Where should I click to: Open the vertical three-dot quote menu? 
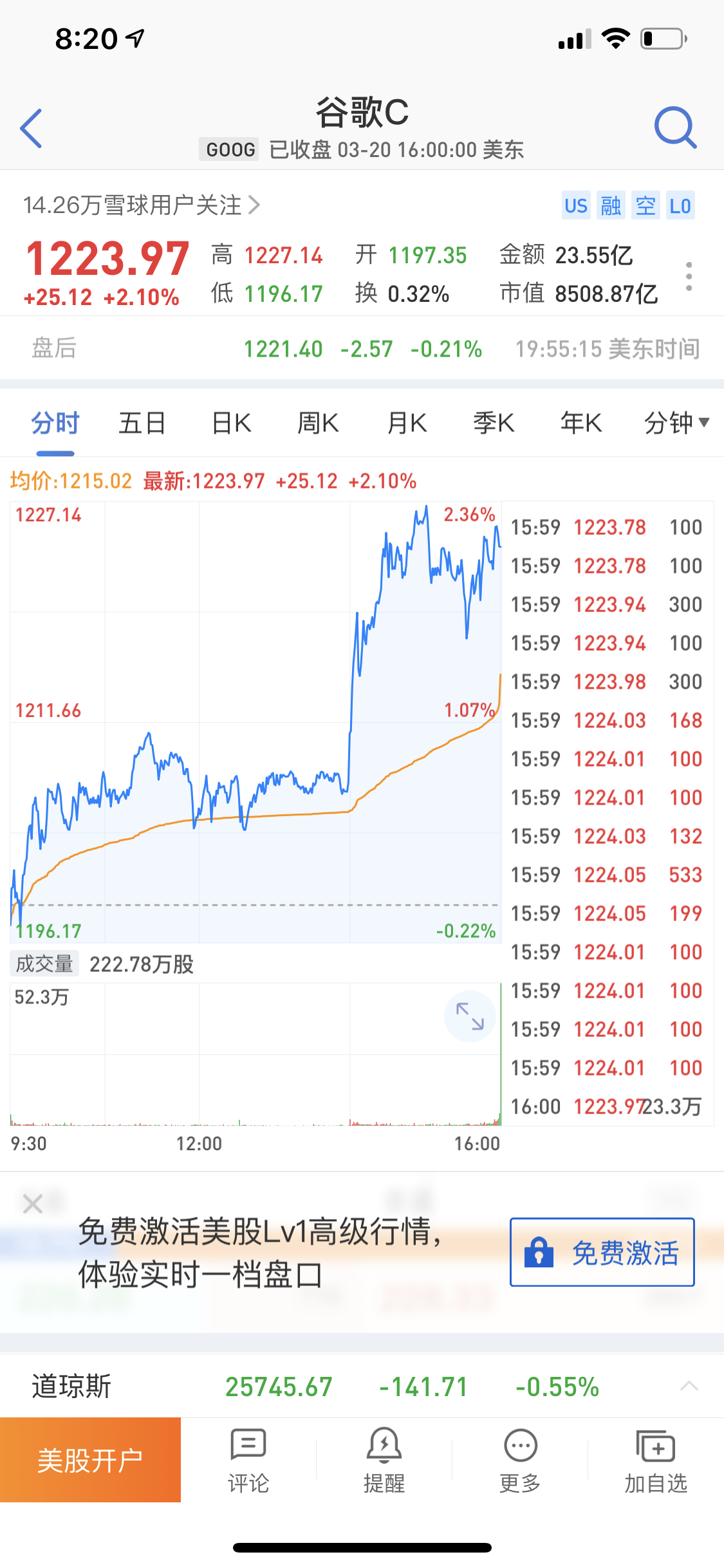click(x=689, y=275)
